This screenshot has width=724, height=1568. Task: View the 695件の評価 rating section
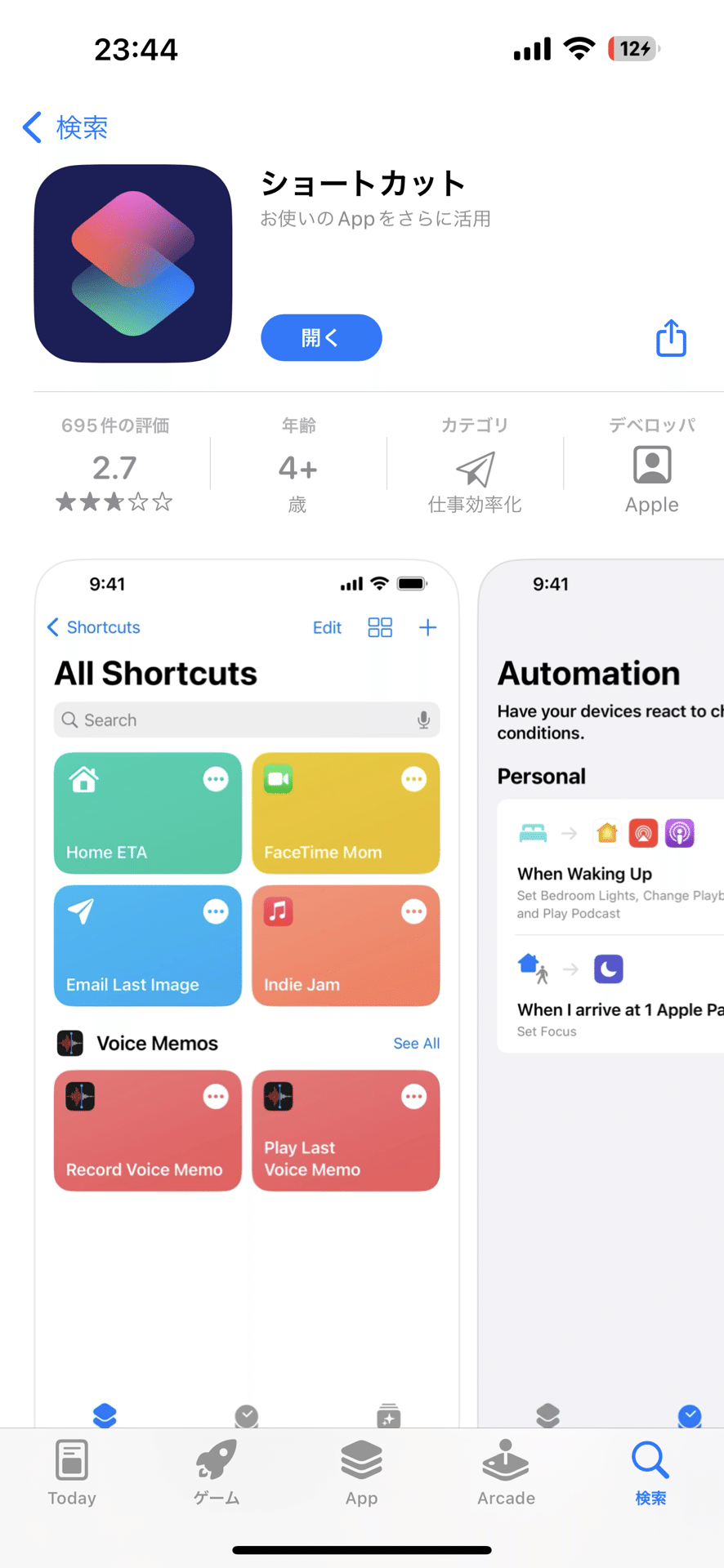pos(115,464)
